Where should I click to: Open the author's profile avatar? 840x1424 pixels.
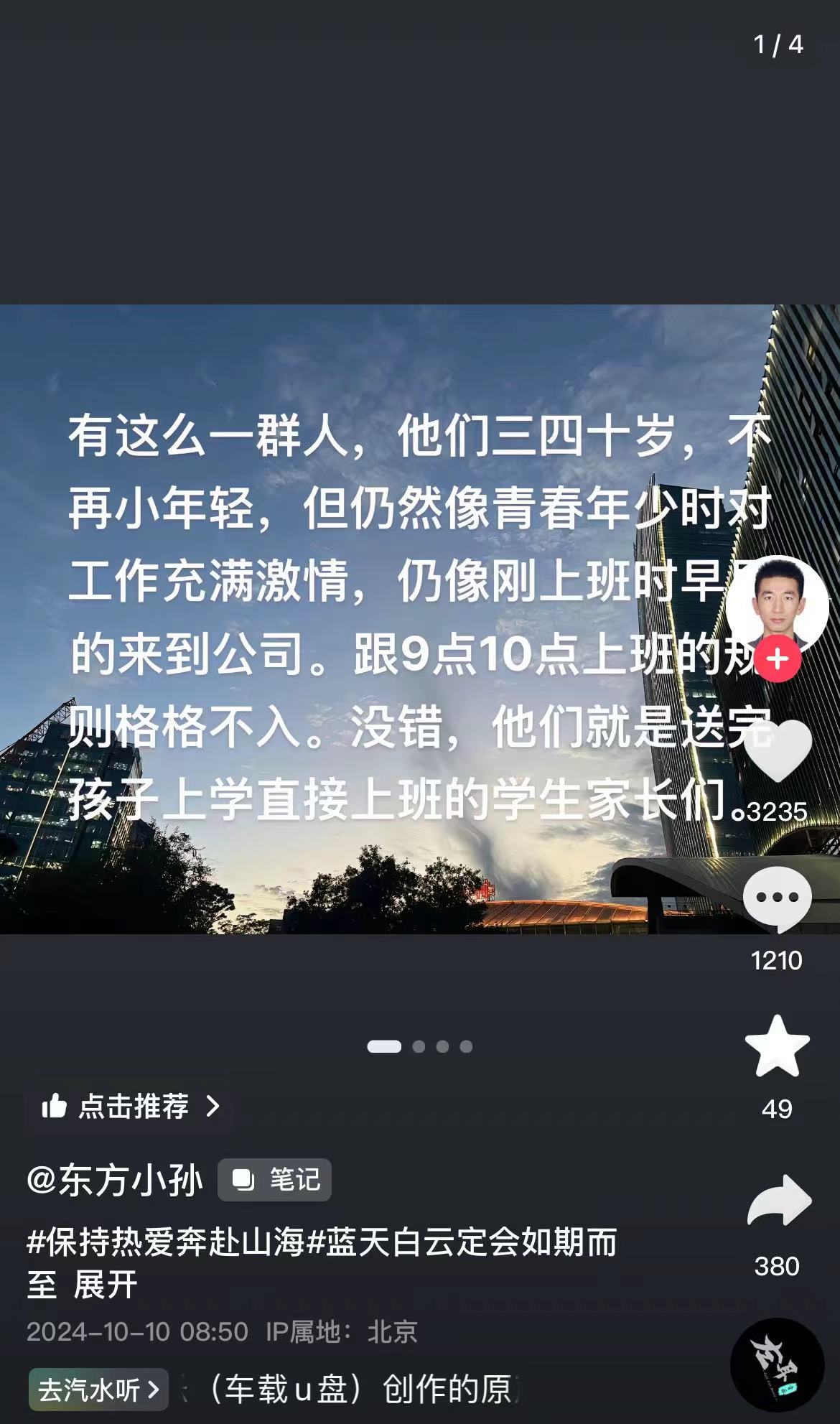click(778, 604)
